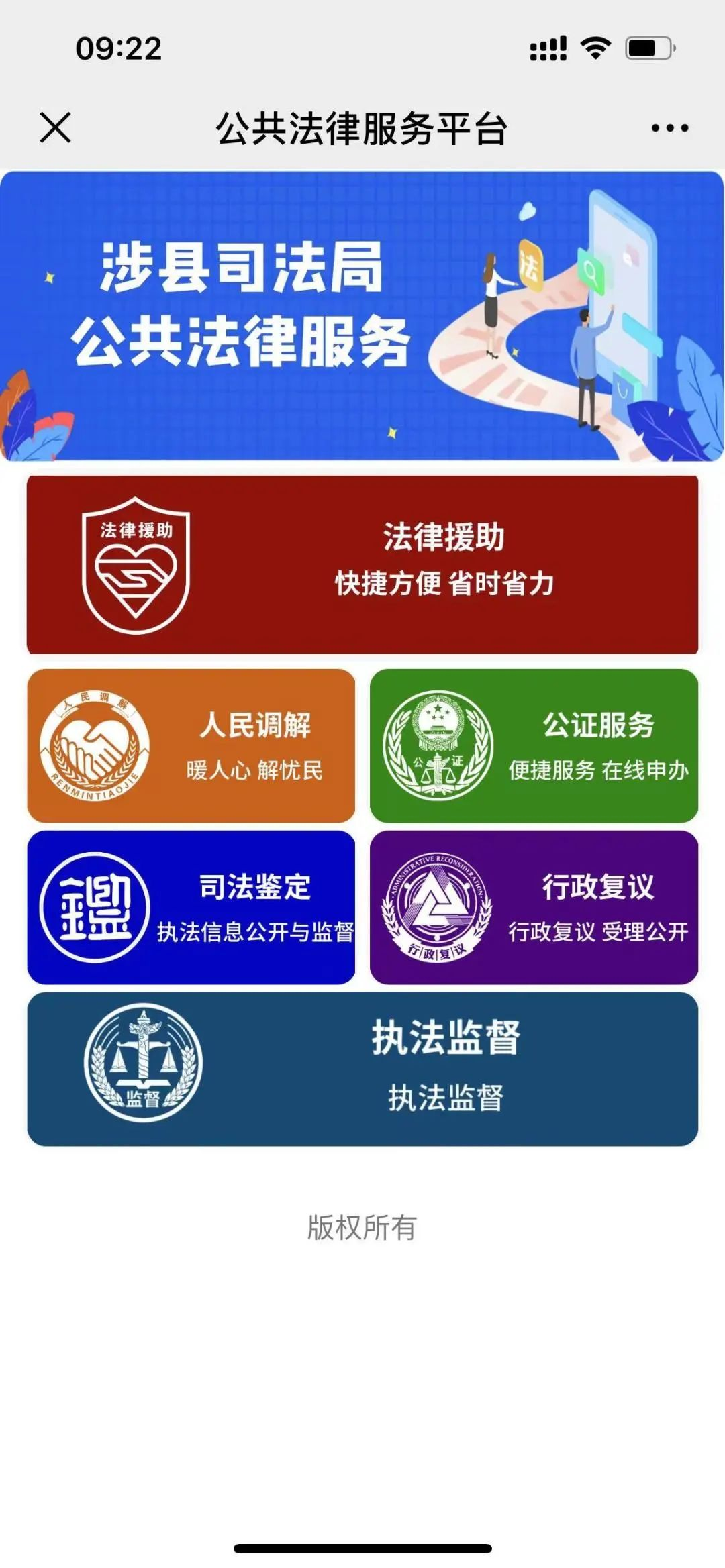
Task: Close the 公共法律服务平台 page
Action: pyautogui.click(x=55, y=127)
